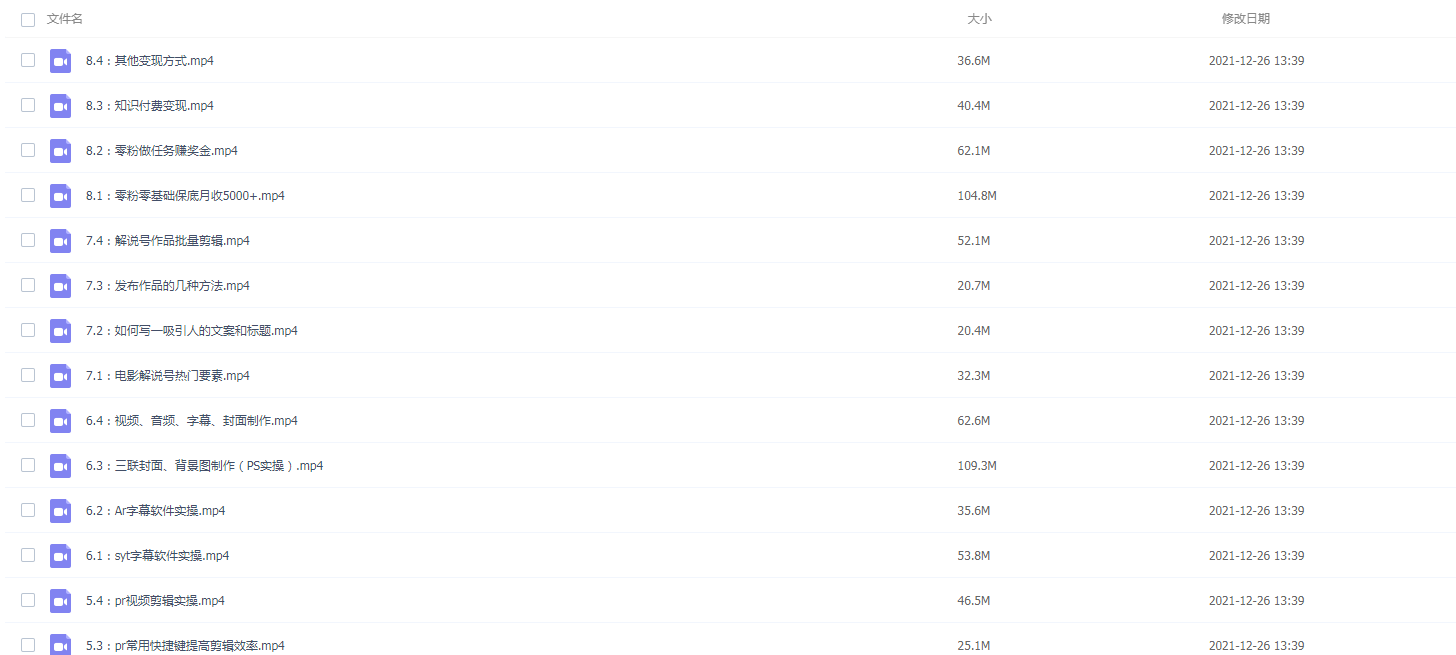The width and height of the screenshot is (1456, 655).
Task: Check the box for 5.4：pr视频剪辑实操.mp4
Action: tap(28, 600)
